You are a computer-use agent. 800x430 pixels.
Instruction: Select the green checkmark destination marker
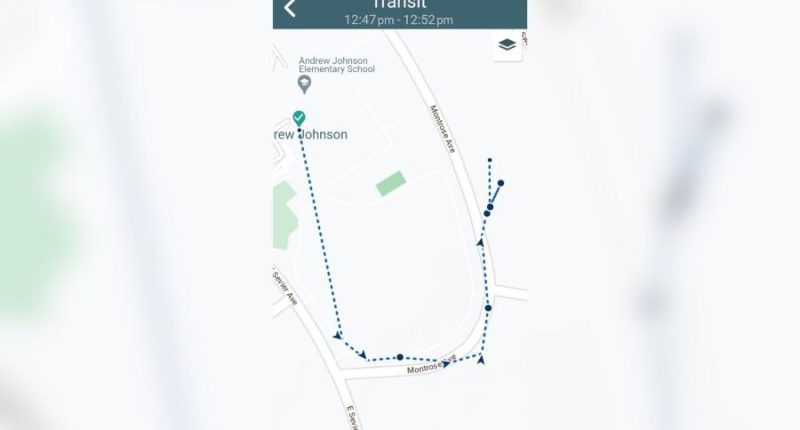coord(298,118)
